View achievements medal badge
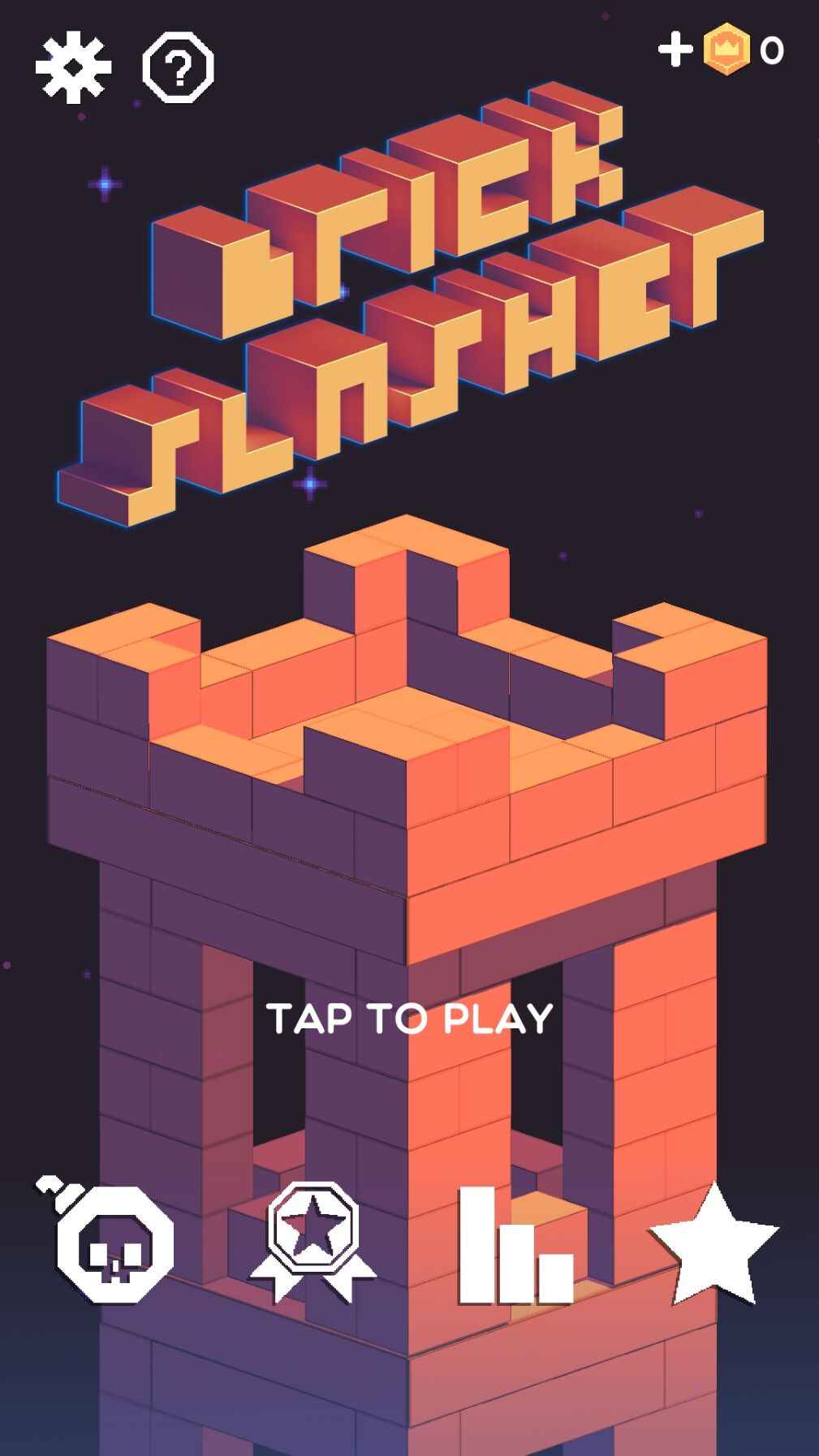The height and width of the screenshot is (1456, 819). pyautogui.click(x=313, y=1242)
